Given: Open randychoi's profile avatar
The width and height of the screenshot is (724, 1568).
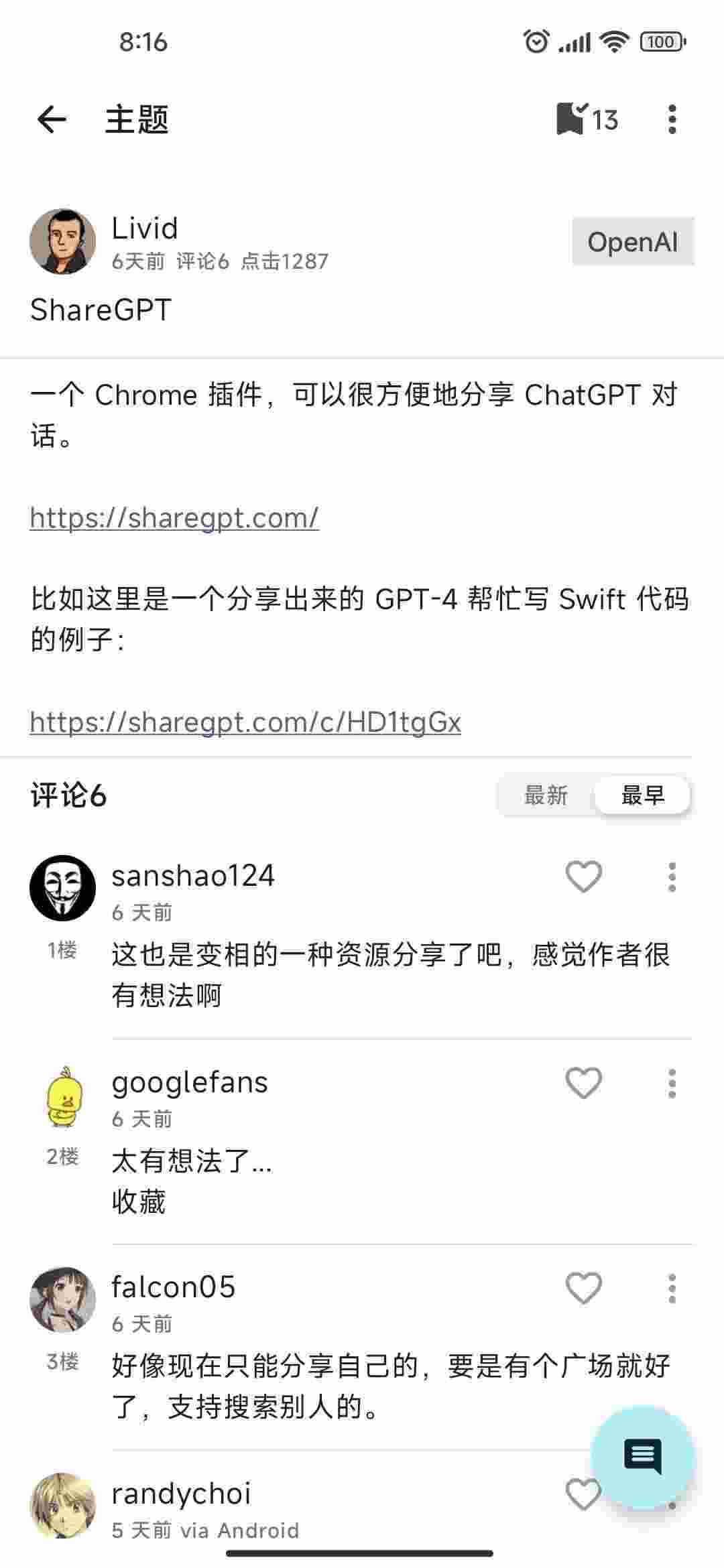Looking at the screenshot, I should [x=63, y=1505].
